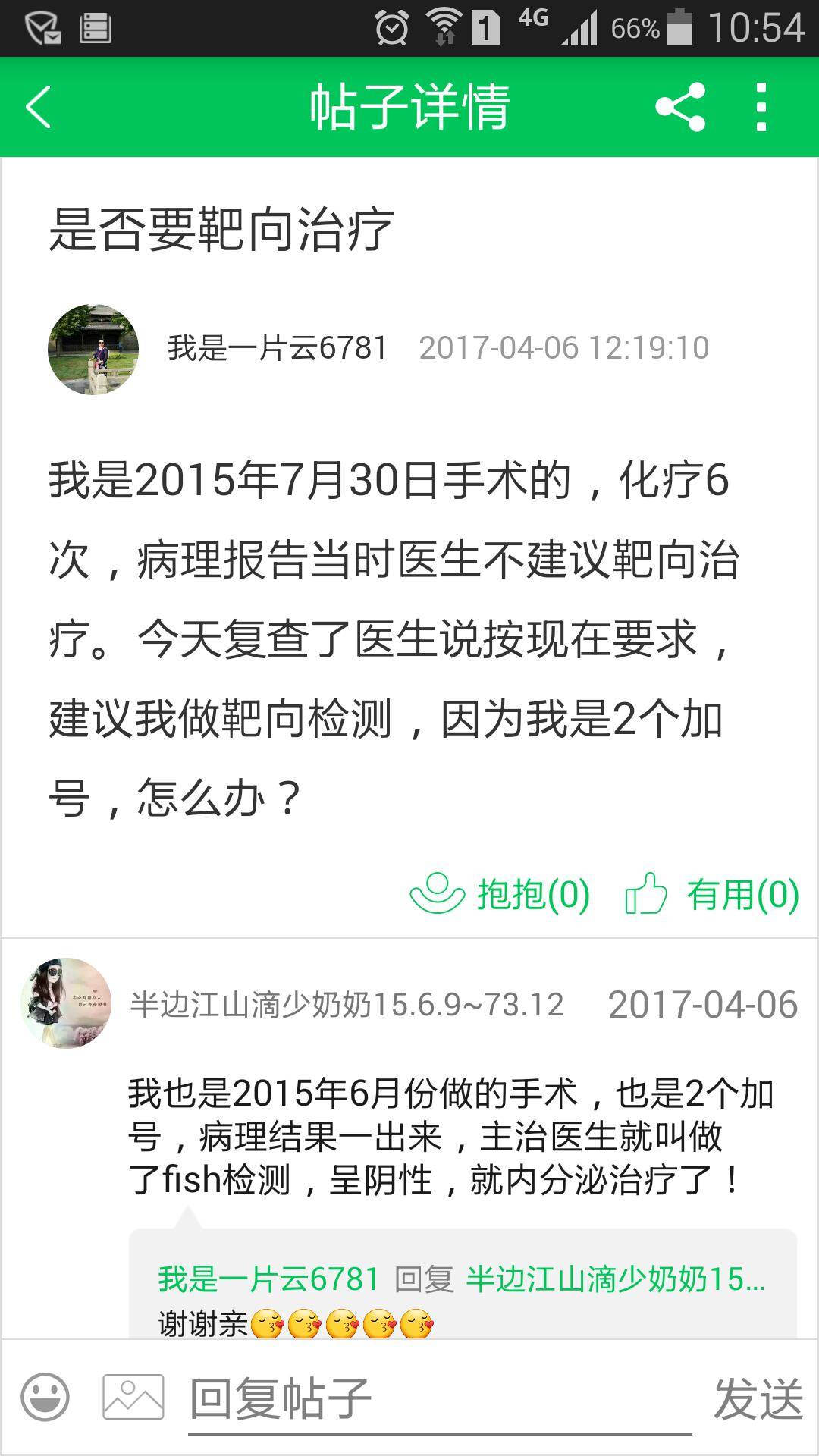This screenshot has height=1456, width=819.
Task: Open avatar of 我是一片云6781
Action: click(93, 350)
